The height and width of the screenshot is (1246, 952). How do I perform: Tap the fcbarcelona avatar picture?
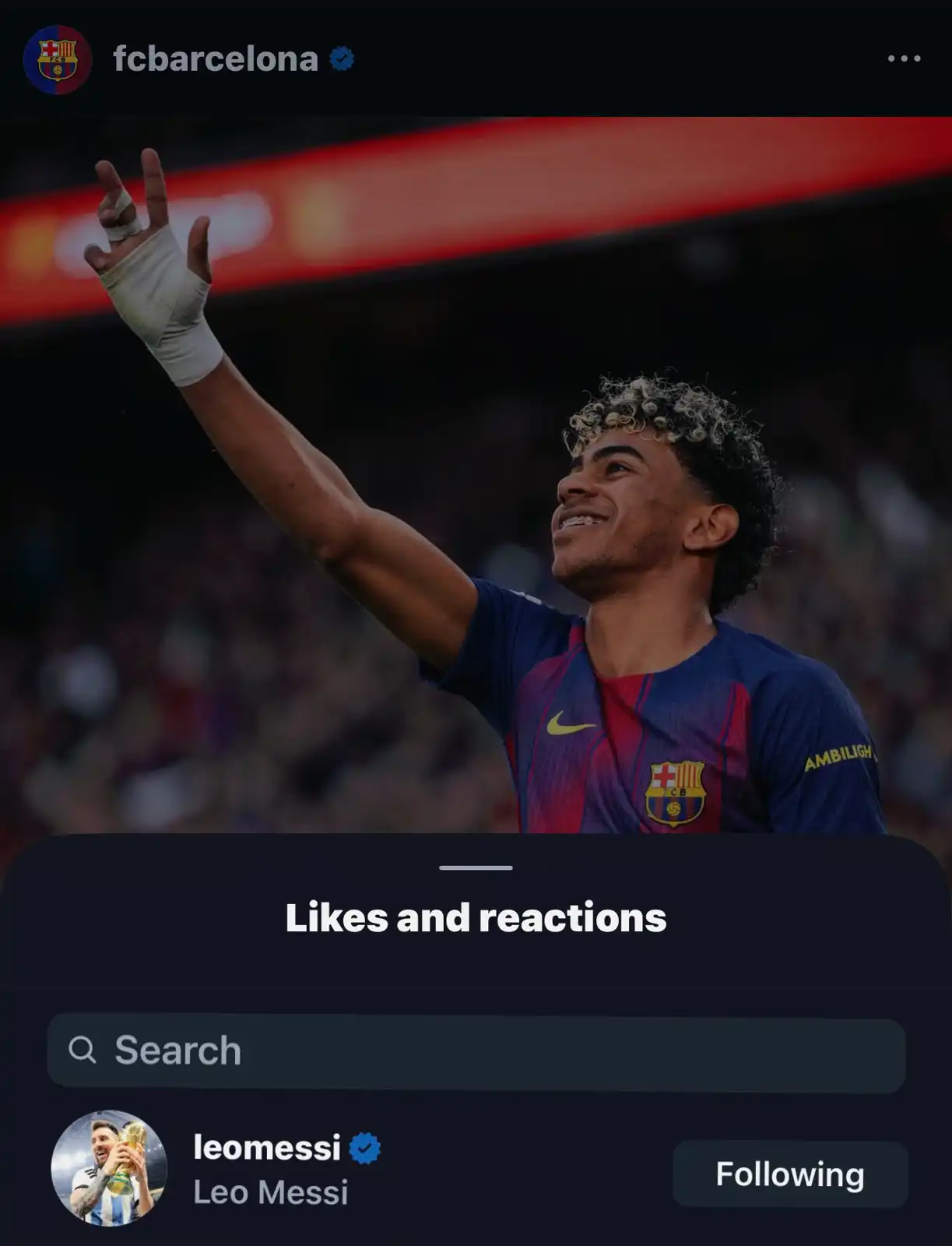tap(58, 59)
